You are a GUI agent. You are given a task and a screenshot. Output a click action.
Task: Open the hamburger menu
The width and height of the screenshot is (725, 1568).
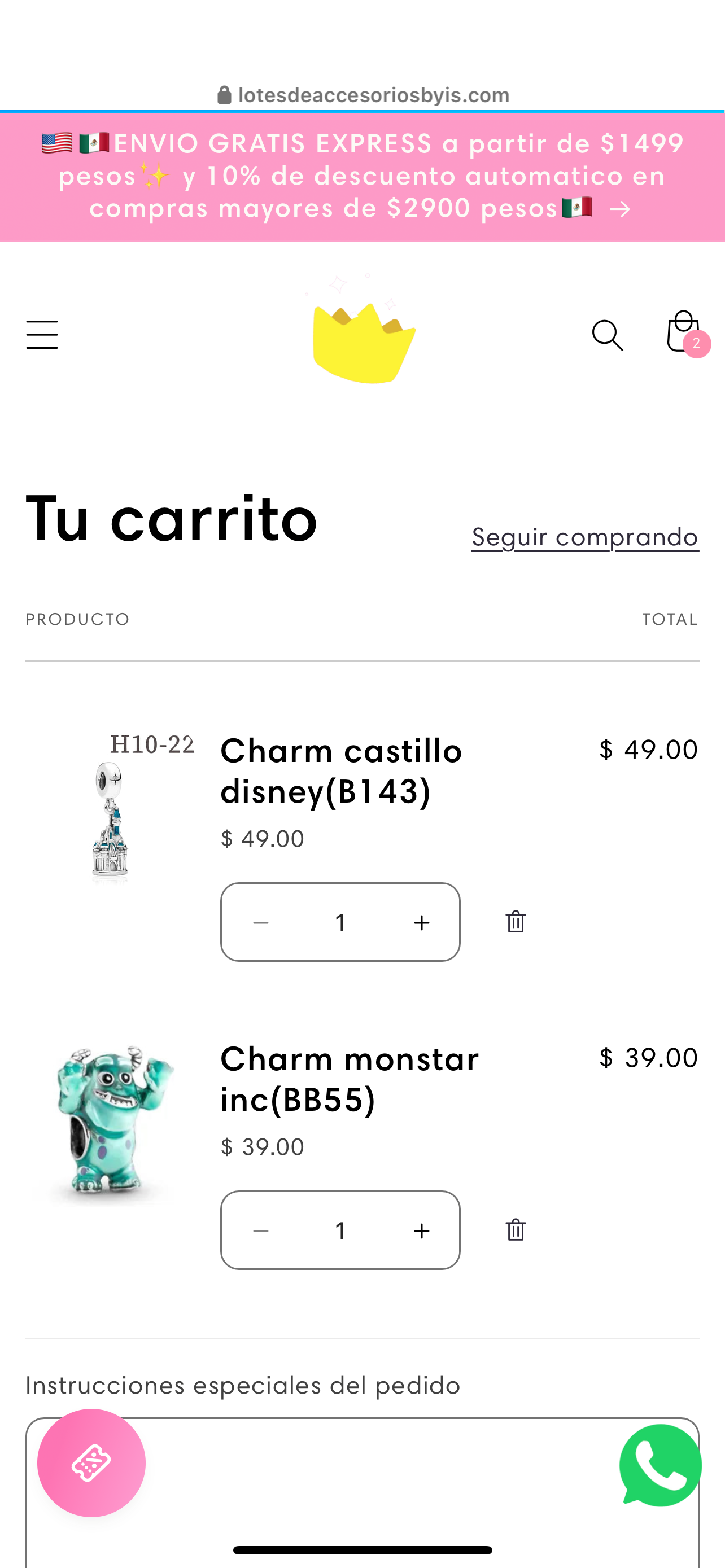42,335
